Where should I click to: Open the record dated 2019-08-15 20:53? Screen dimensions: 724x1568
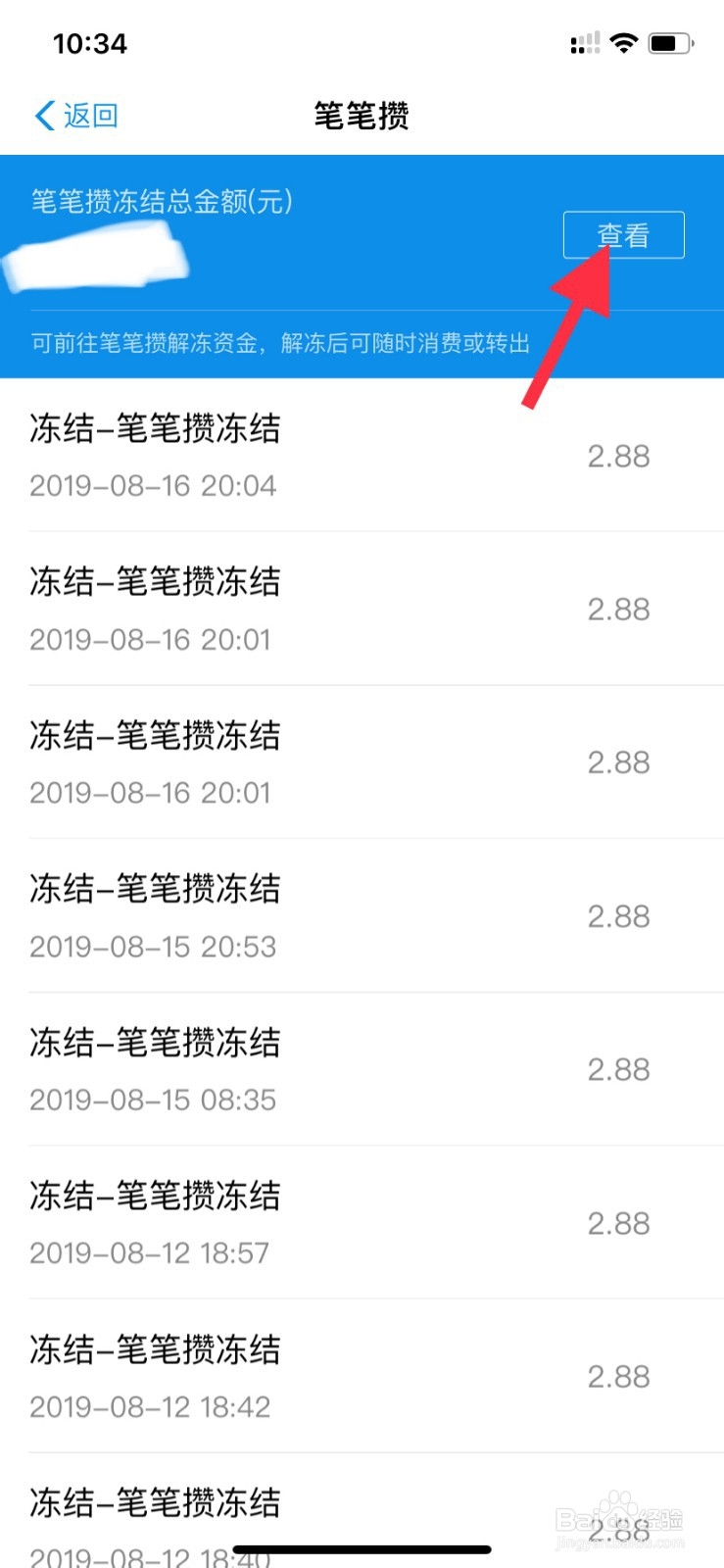pos(362,916)
